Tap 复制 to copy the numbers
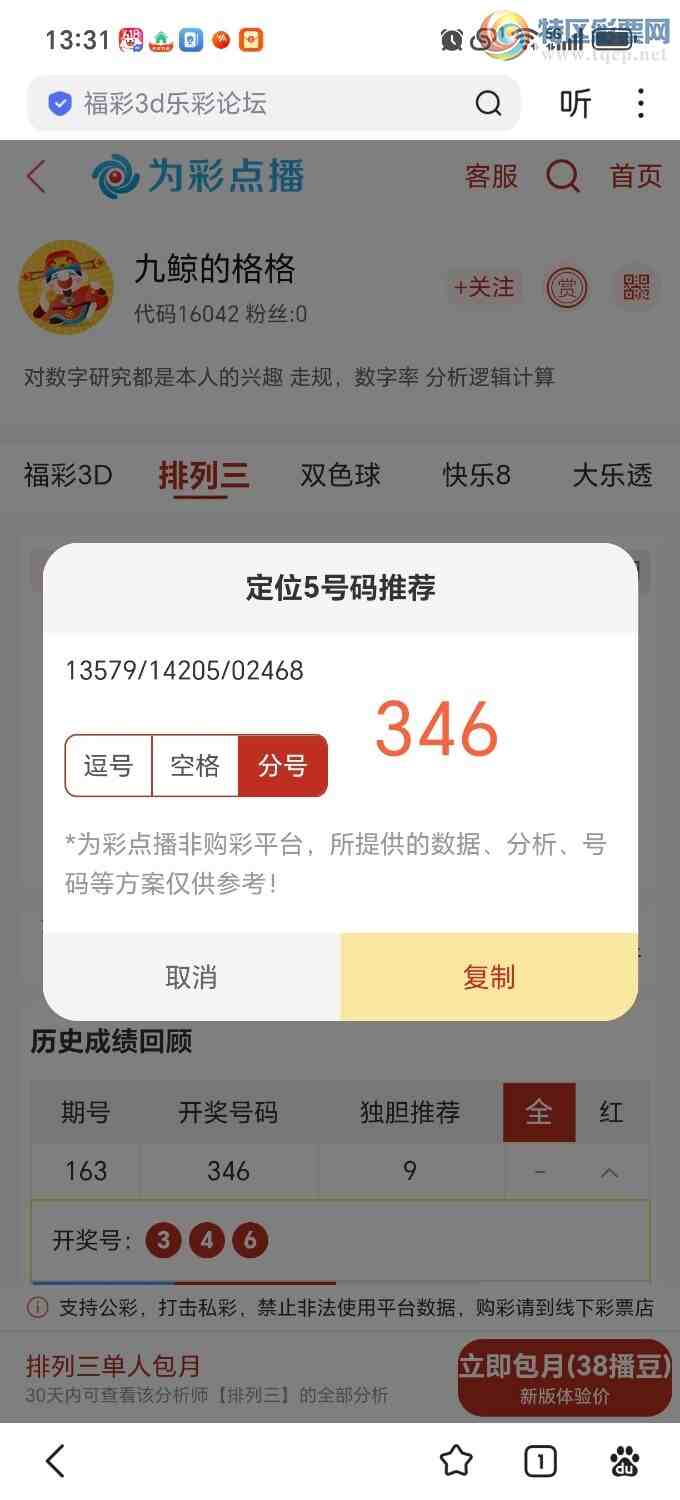 click(489, 977)
